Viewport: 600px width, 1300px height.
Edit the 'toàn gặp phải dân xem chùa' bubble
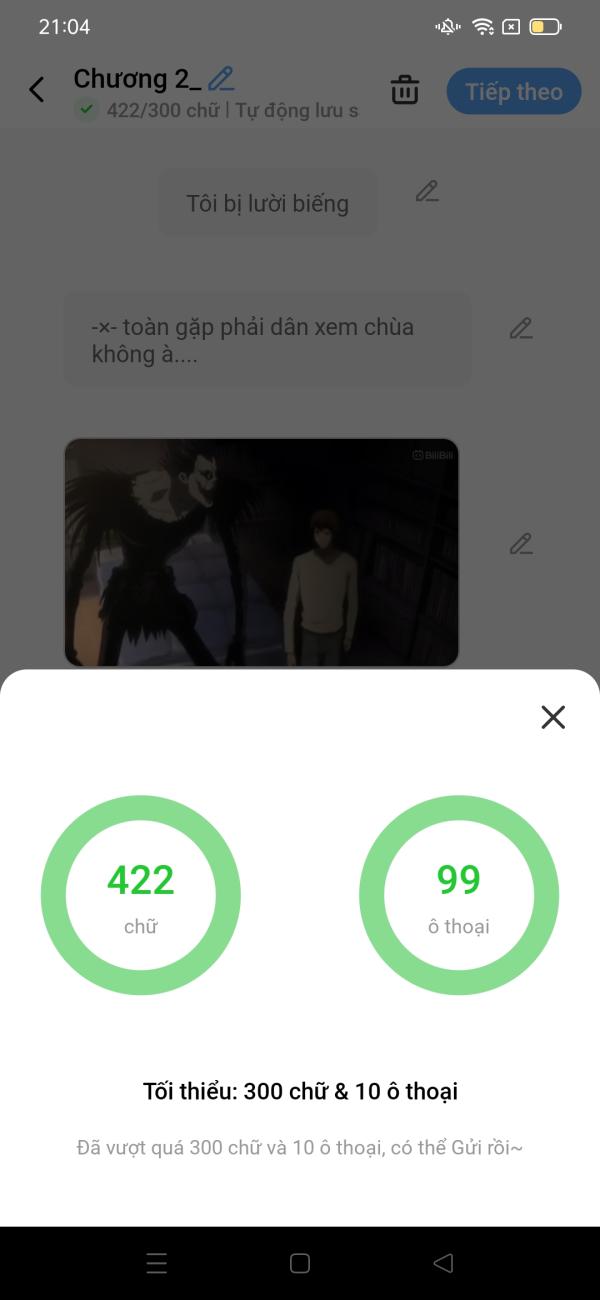520,328
